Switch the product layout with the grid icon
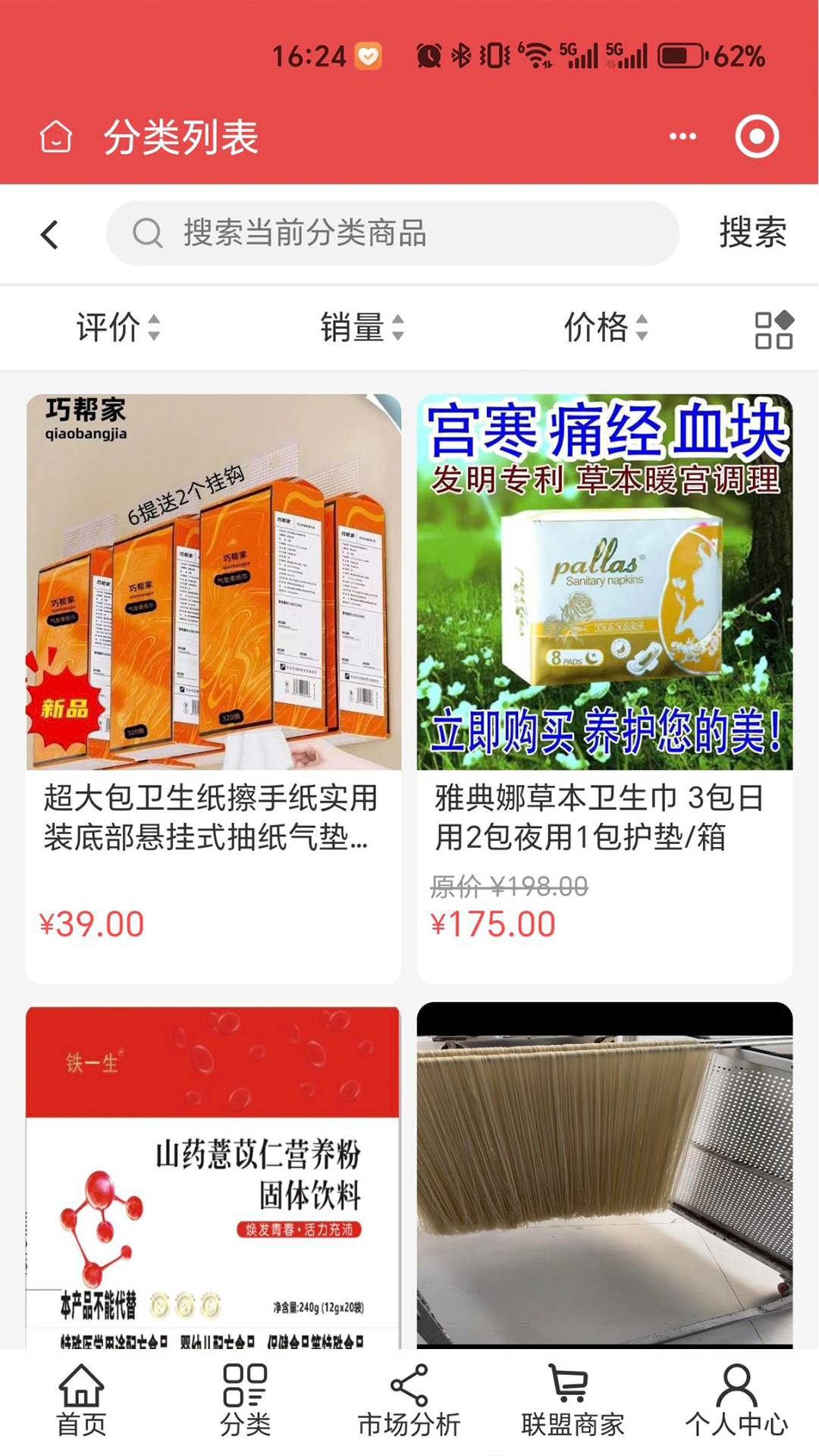Image resolution: width=819 pixels, height=1456 pixels. [773, 330]
